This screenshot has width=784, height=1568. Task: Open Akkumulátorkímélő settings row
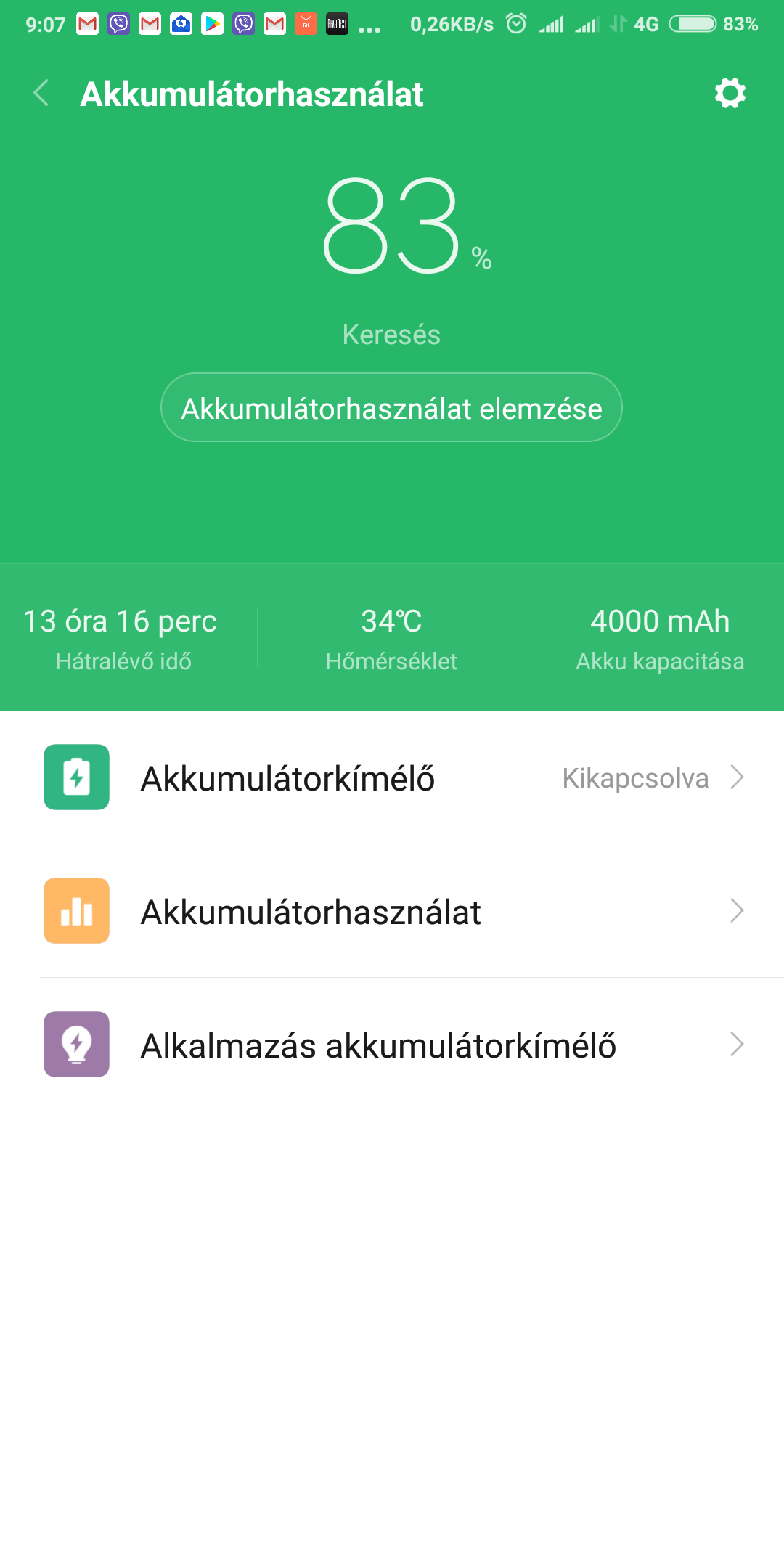click(x=392, y=777)
